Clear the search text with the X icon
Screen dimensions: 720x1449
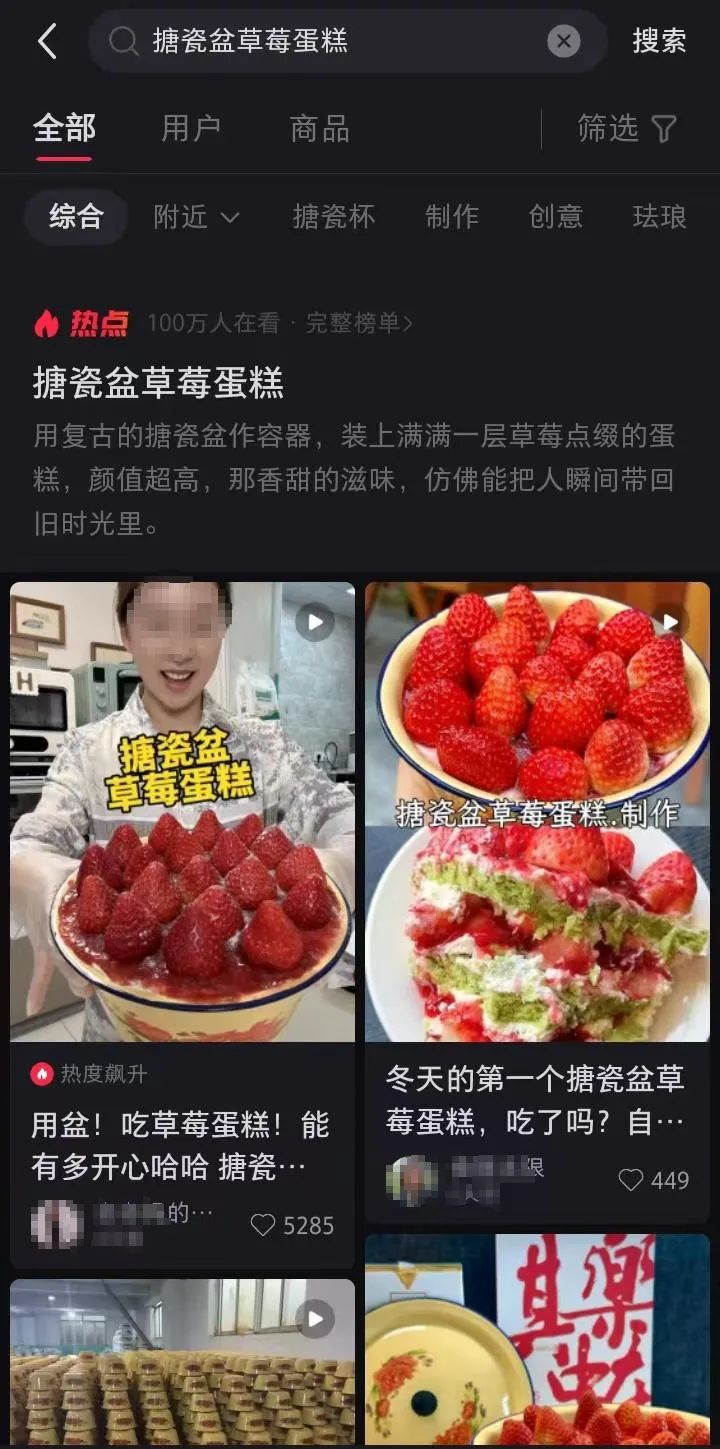563,41
